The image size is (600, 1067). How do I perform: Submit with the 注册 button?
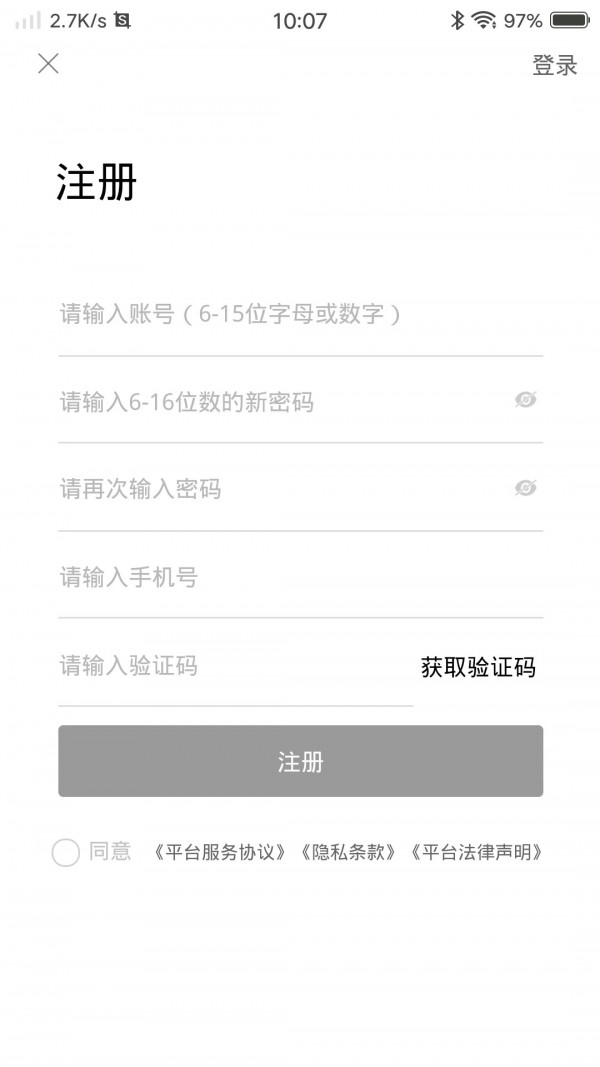pyautogui.click(x=300, y=761)
